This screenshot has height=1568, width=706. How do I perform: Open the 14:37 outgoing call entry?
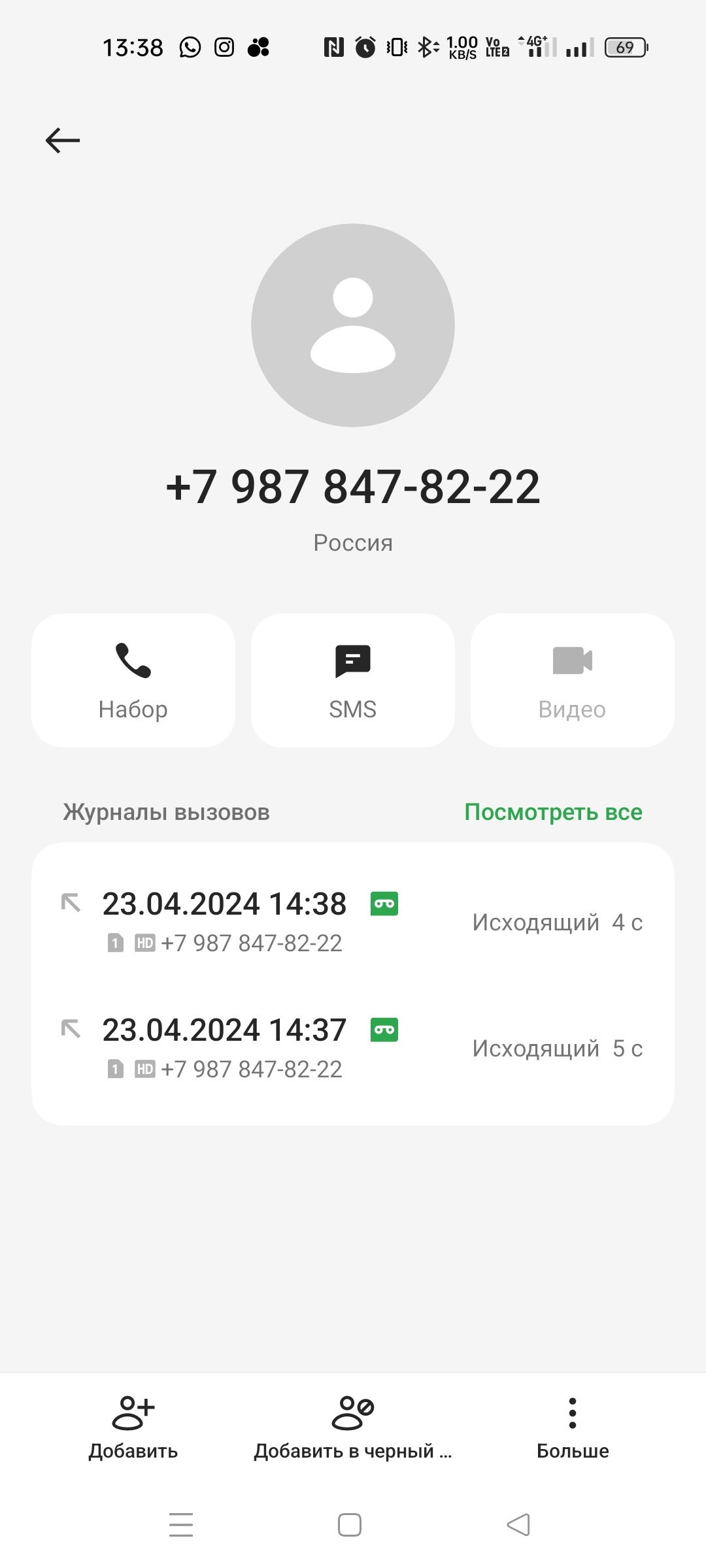tap(224, 1047)
